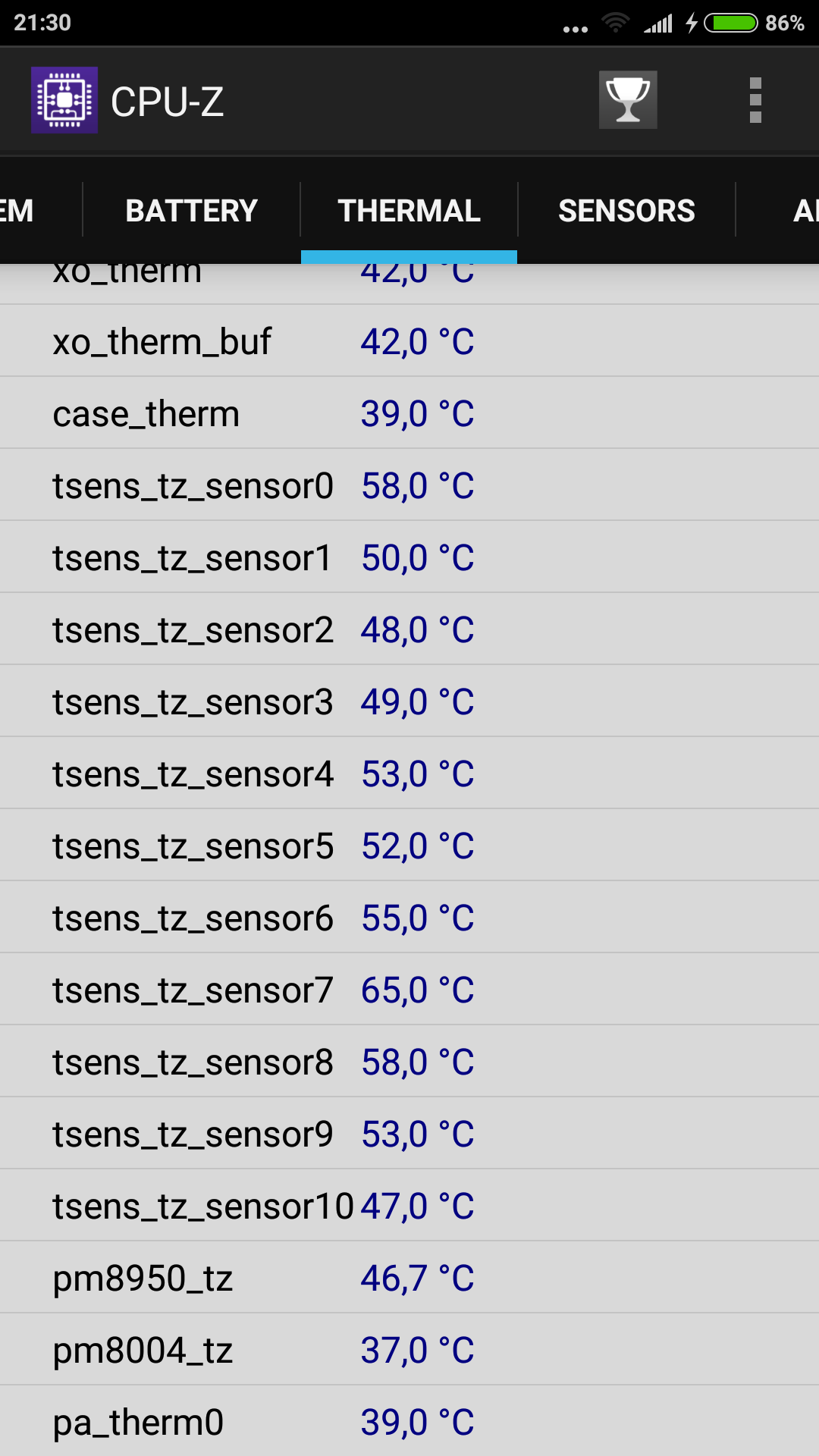Screen dimensions: 819x1456
Task: Open the partially visible About tab
Action: pyautogui.click(x=796, y=211)
